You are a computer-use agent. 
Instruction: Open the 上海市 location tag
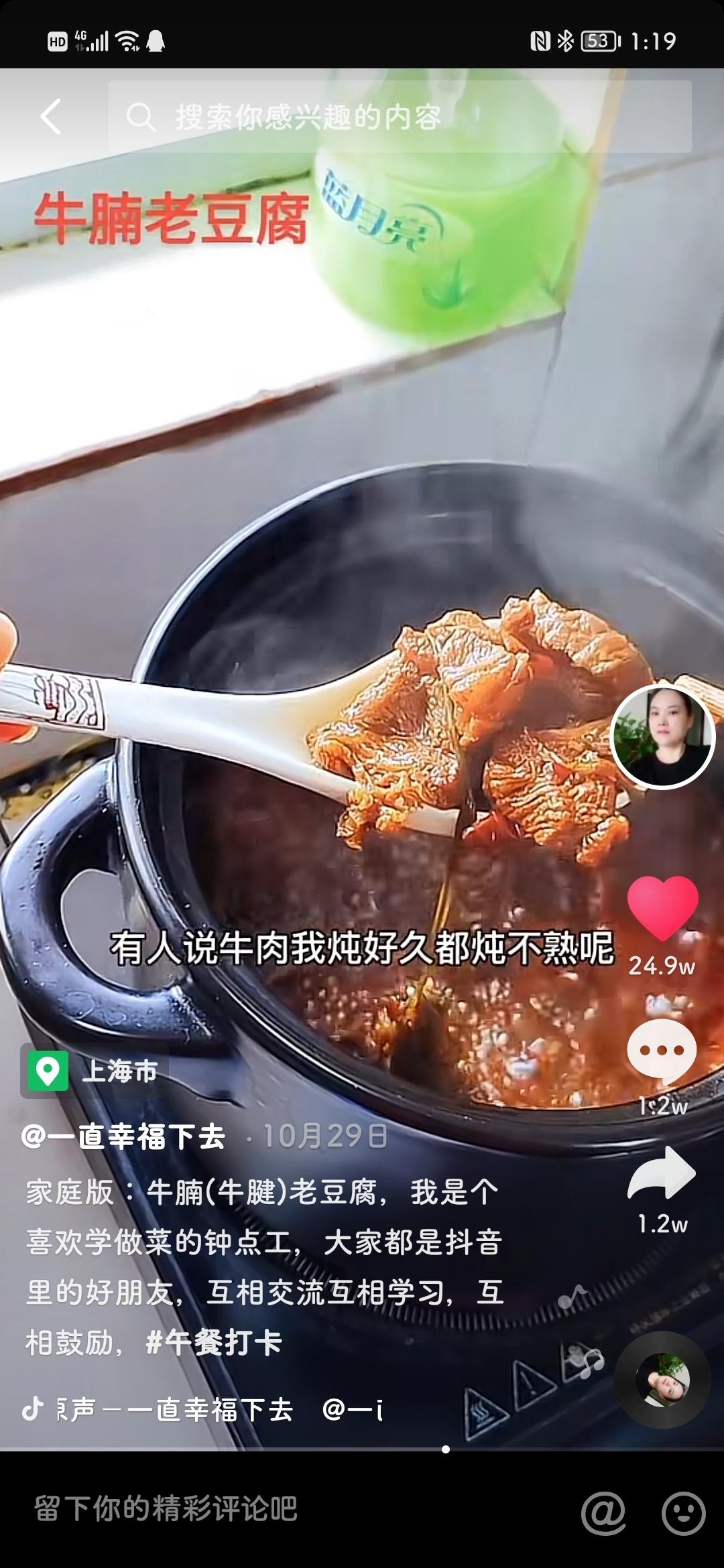pyautogui.click(x=93, y=1071)
